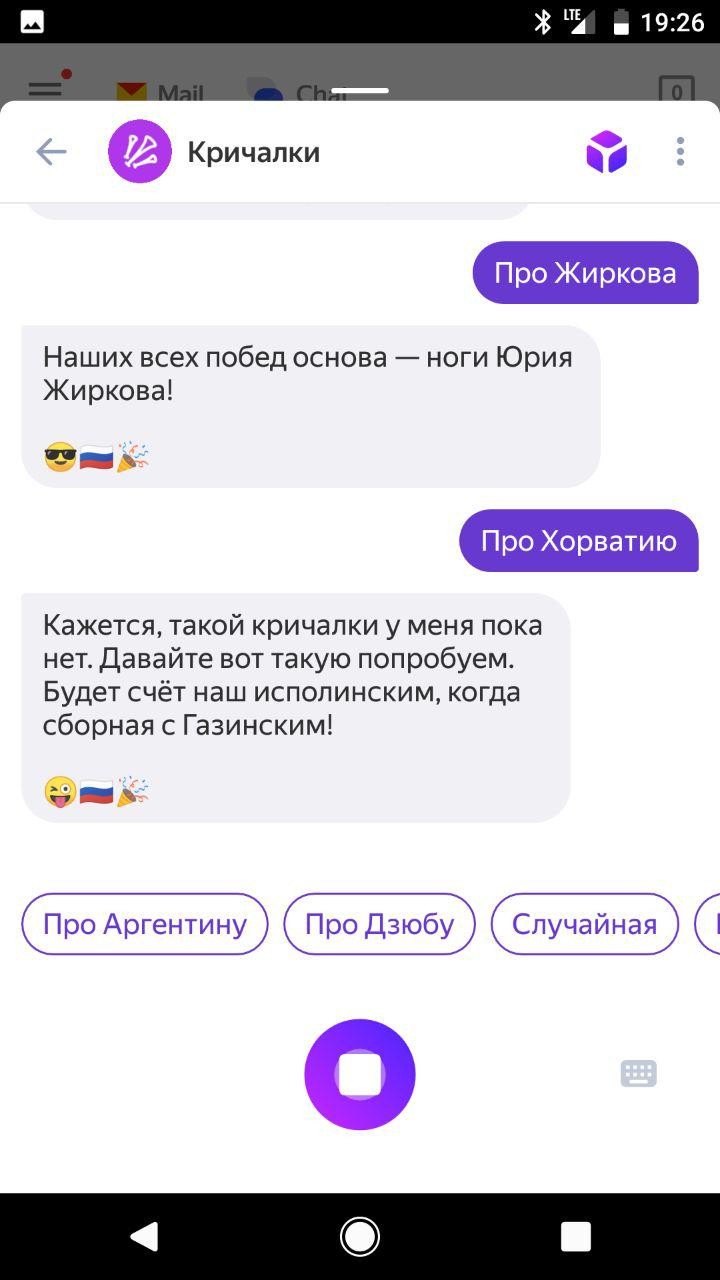
Task: Go back with the system back button
Action: 144,1237
